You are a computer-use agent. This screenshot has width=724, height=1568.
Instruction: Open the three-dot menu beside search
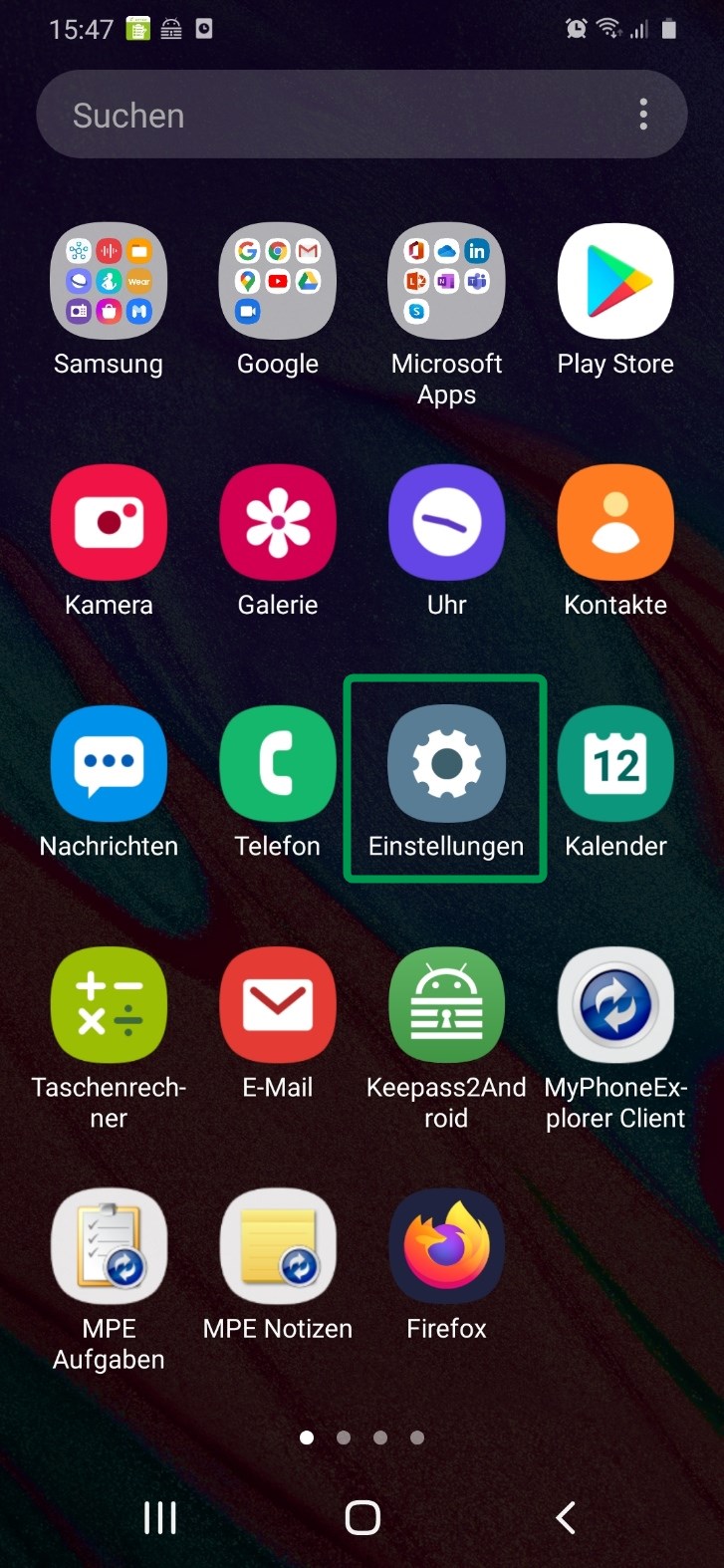tap(643, 115)
